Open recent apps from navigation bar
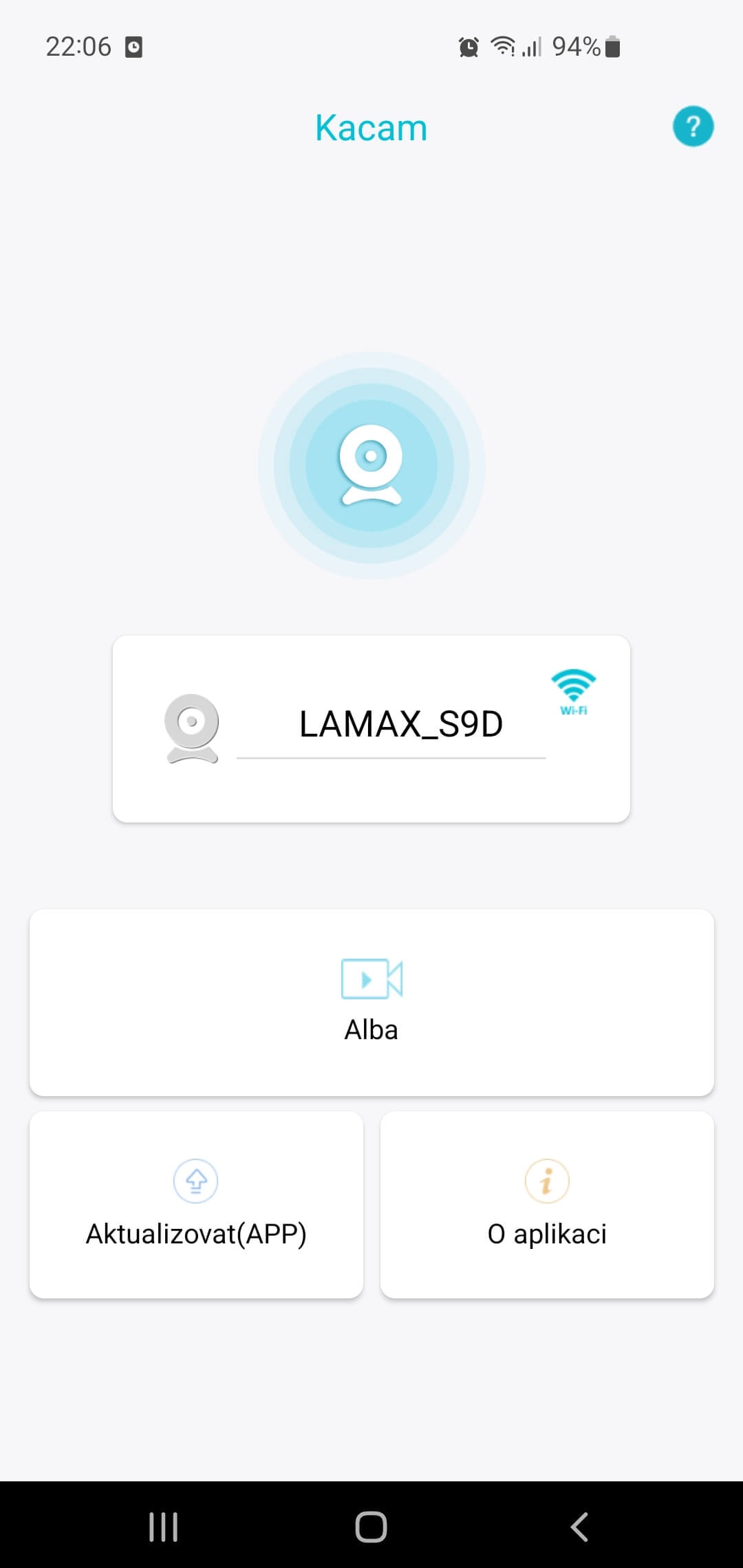Screen dimensions: 743x1568 (x=164, y=1527)
